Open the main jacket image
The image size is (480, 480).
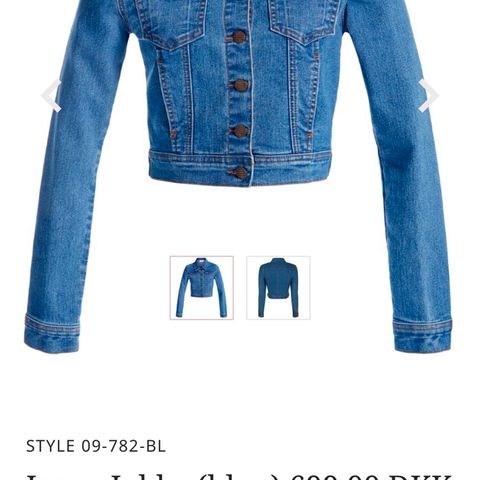click(x=239, y=177)
